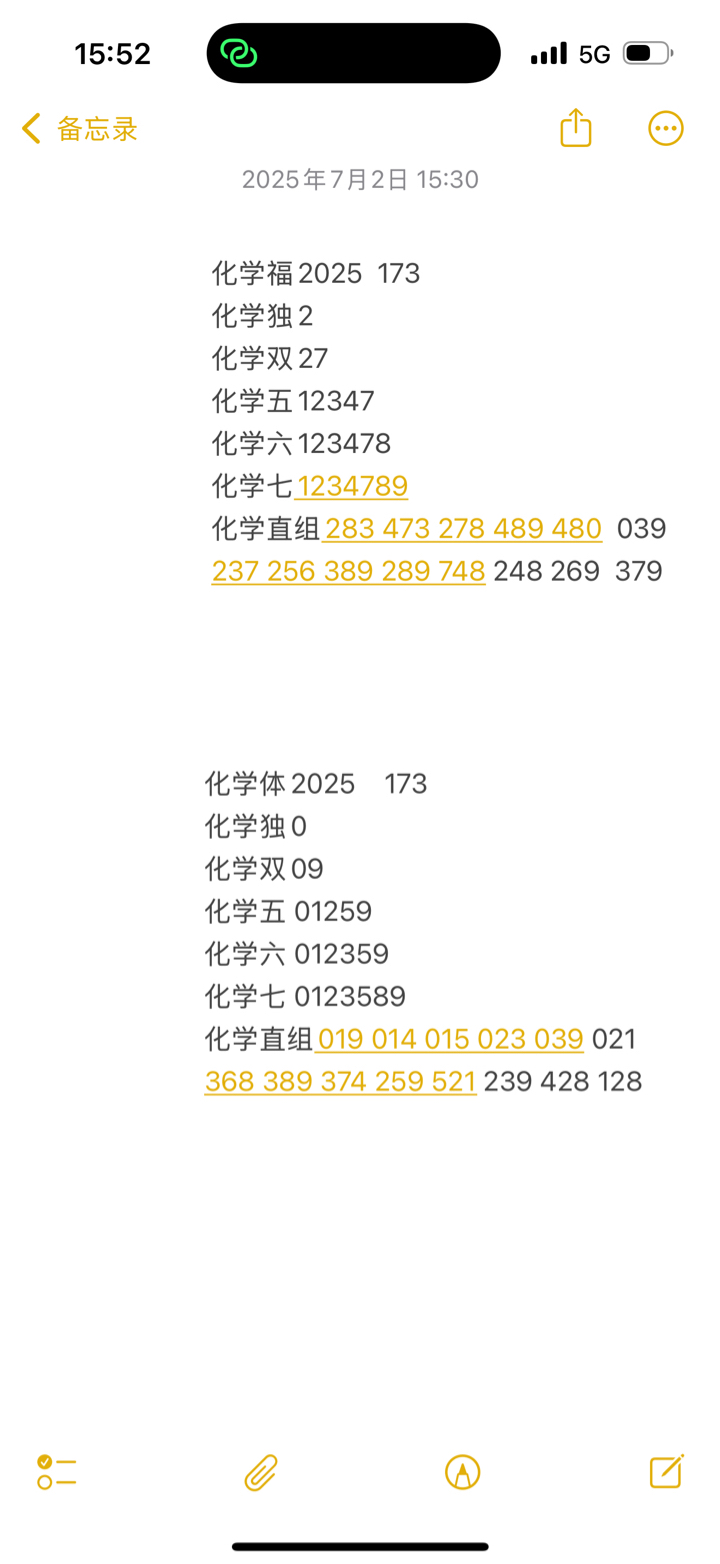The image size is (720, 1564).
Task: Open the more options menu
Action: tap(666, 128)
